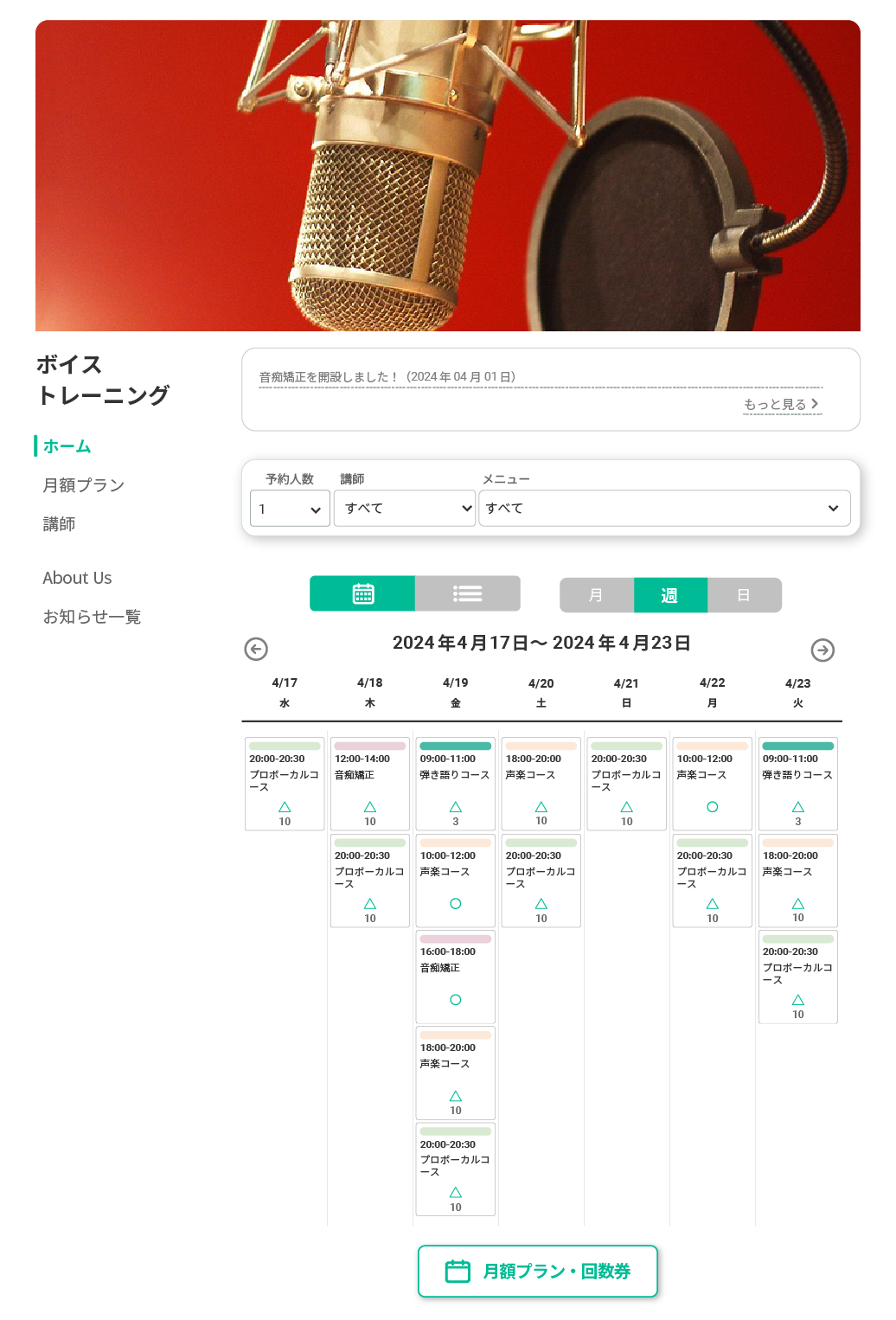Tap the 月額プラン・回数券 button
Viewport: 896px width, 1320px height.
tap(537, 1271)
